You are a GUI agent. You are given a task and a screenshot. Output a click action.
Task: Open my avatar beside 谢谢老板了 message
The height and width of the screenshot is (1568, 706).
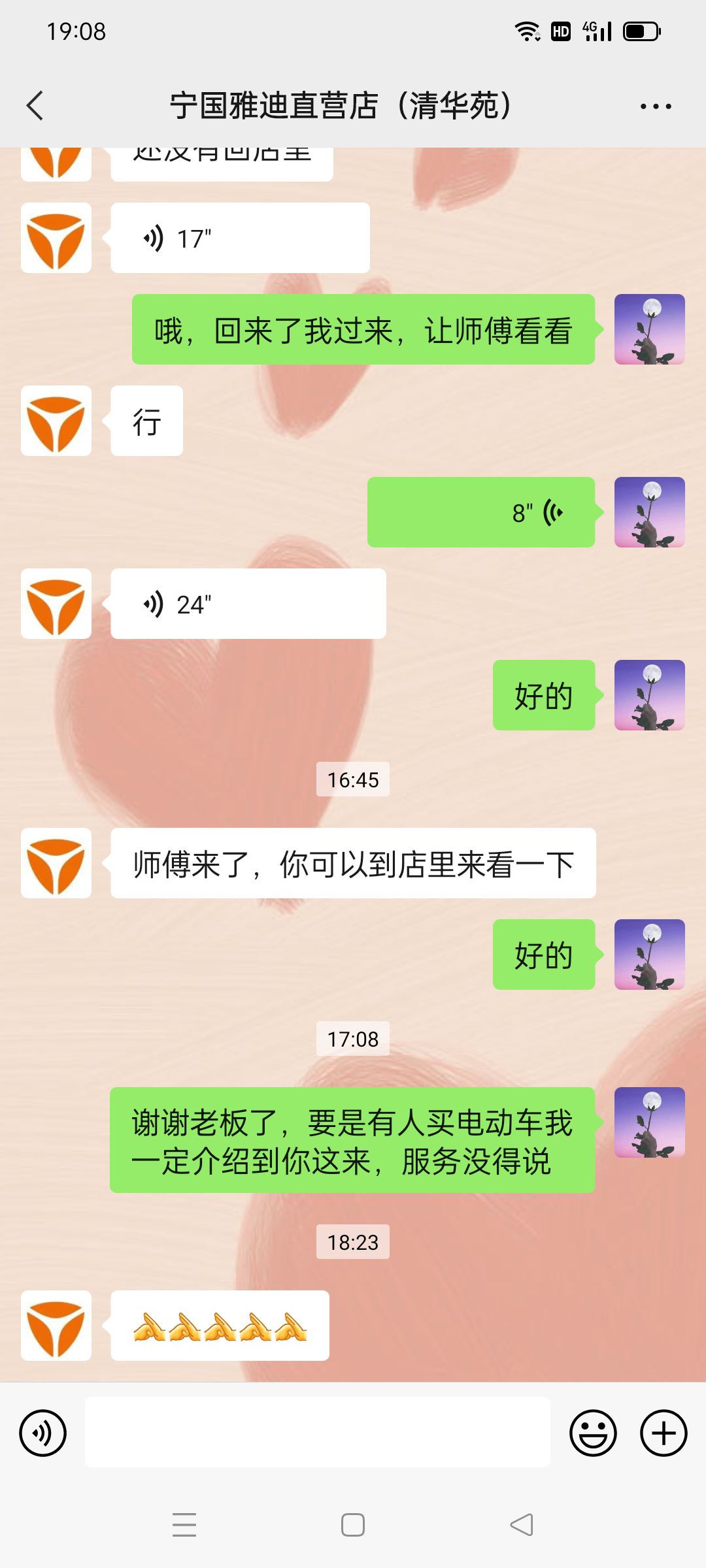649,1122
